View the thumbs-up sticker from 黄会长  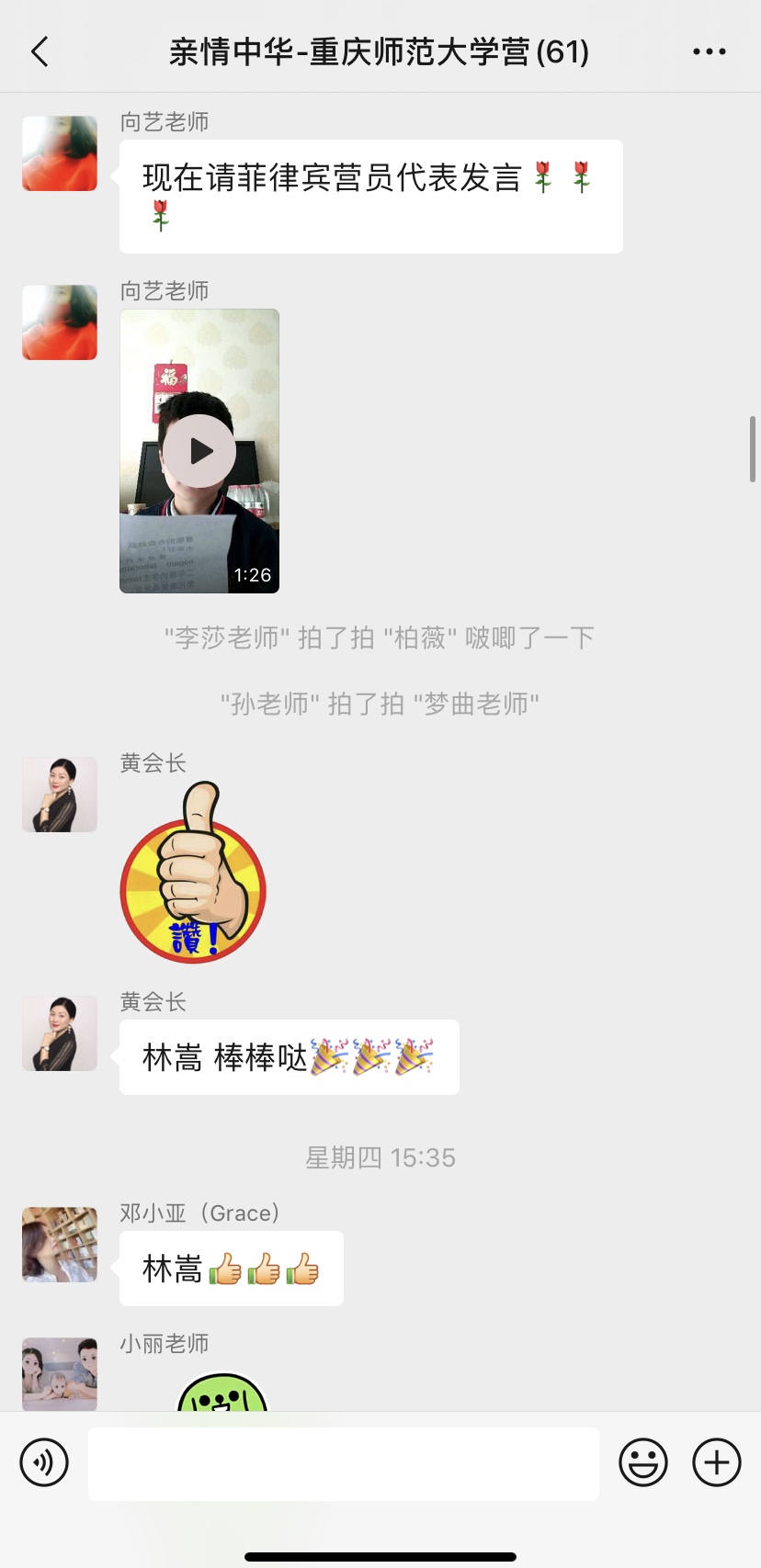pos(193,872)
